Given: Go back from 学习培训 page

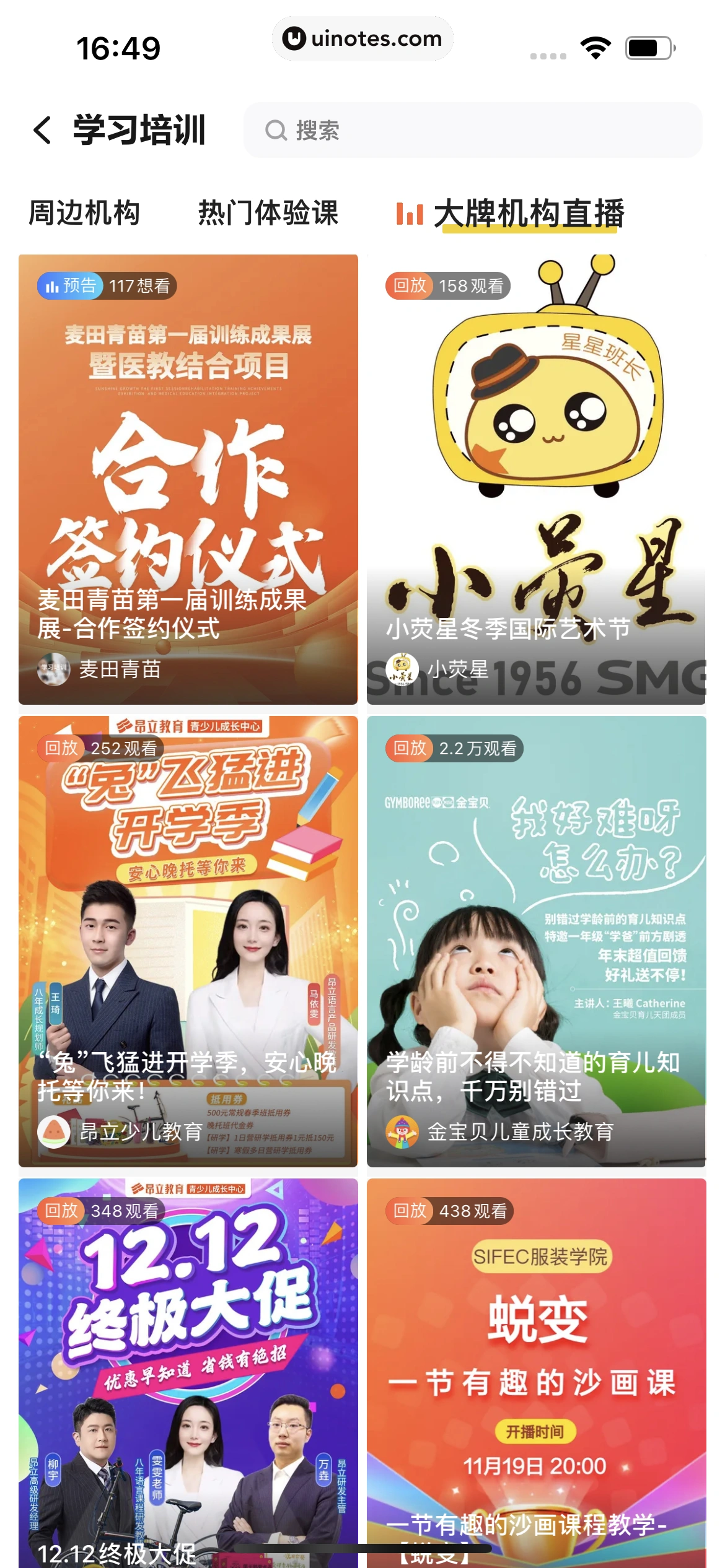Looking at the screenshot, I should click(43, 130).
